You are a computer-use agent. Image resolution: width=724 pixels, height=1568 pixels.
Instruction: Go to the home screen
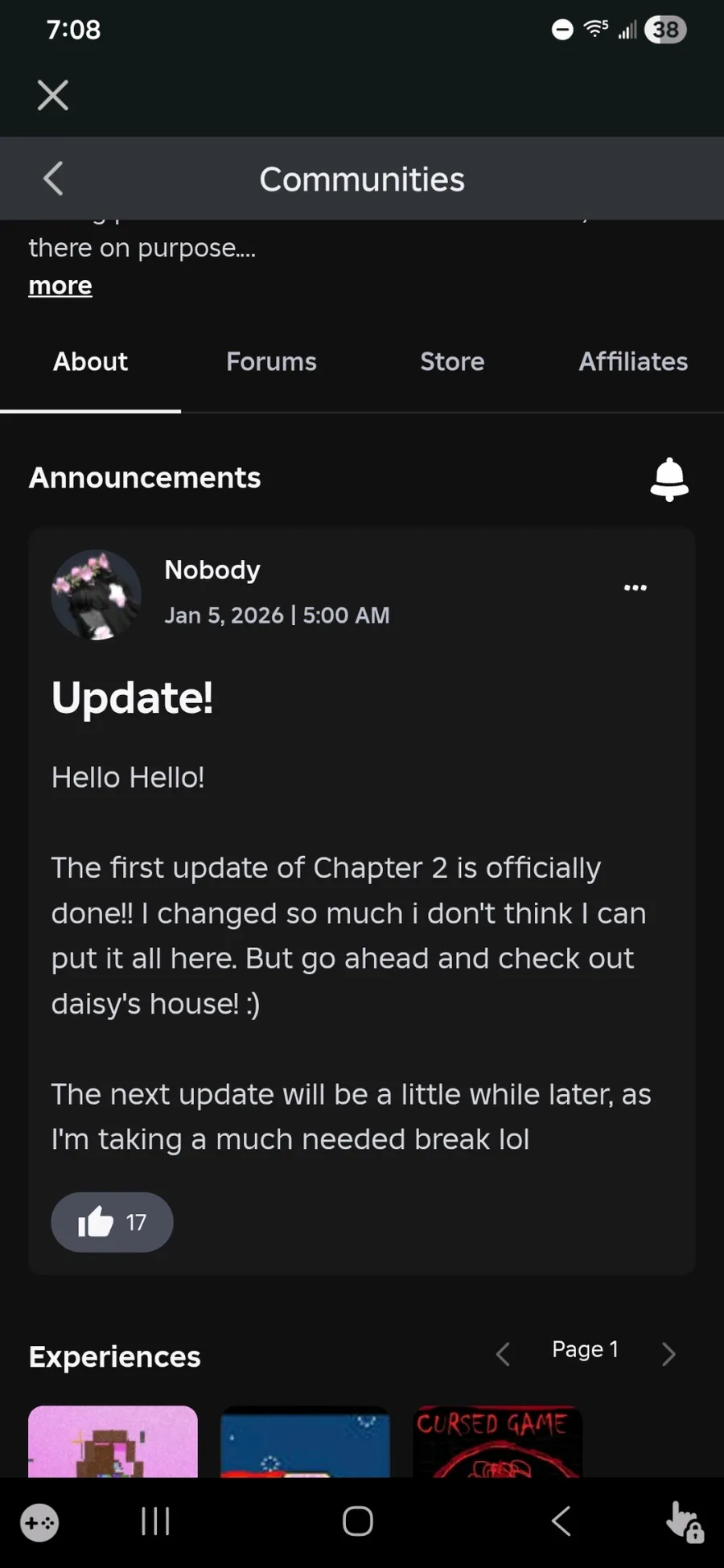coord(358,1521)
